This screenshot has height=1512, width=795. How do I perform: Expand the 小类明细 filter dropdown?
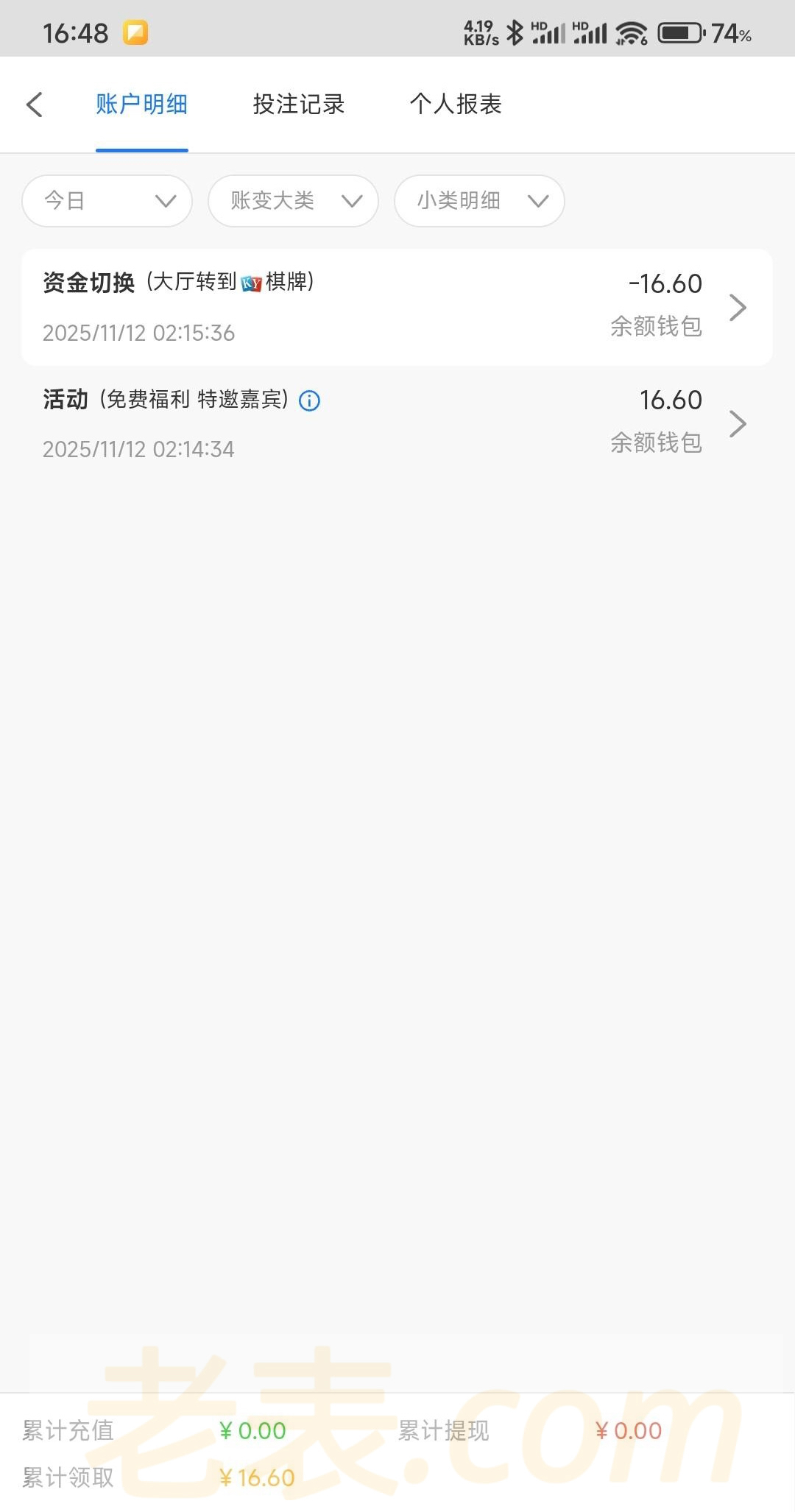coord(479,201)
